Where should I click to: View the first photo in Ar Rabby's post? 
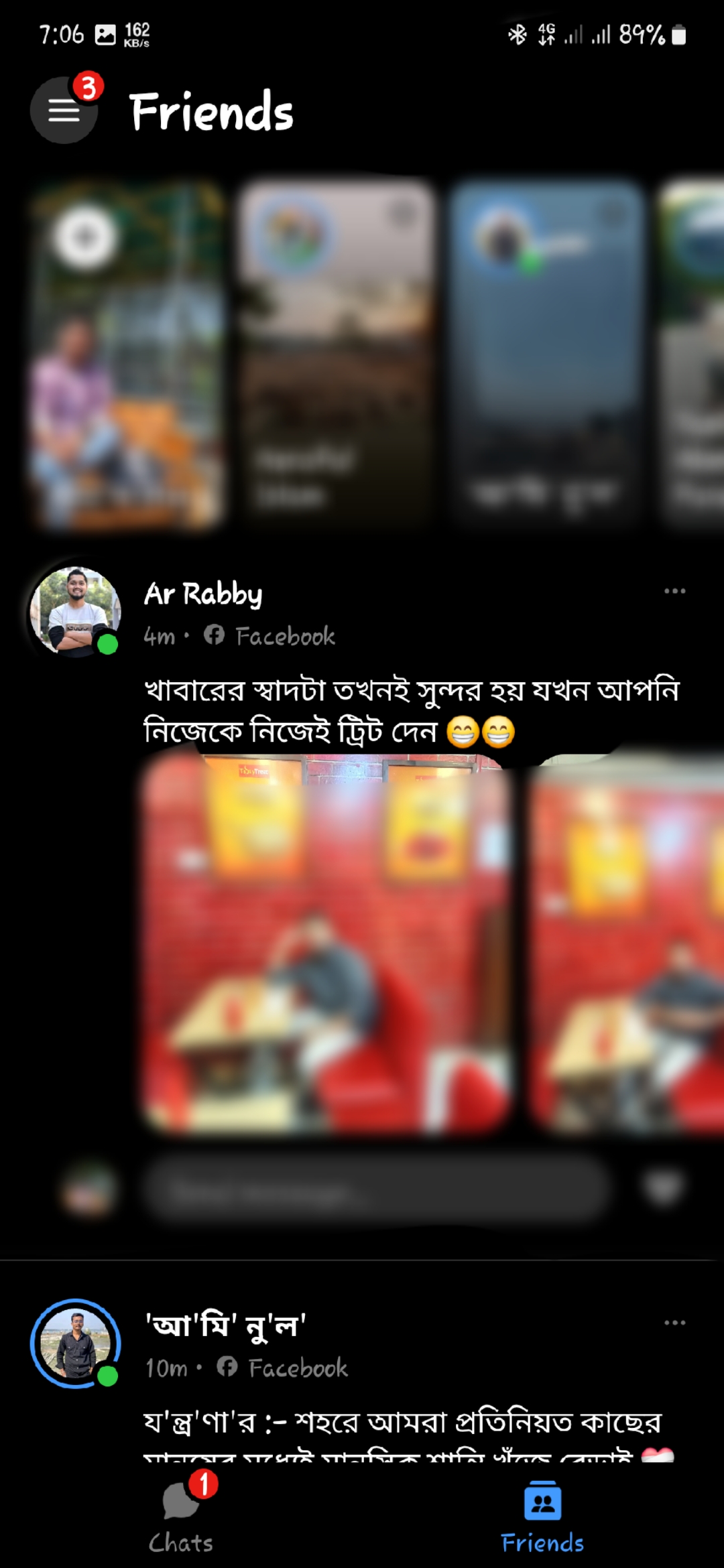click(327, 945)
